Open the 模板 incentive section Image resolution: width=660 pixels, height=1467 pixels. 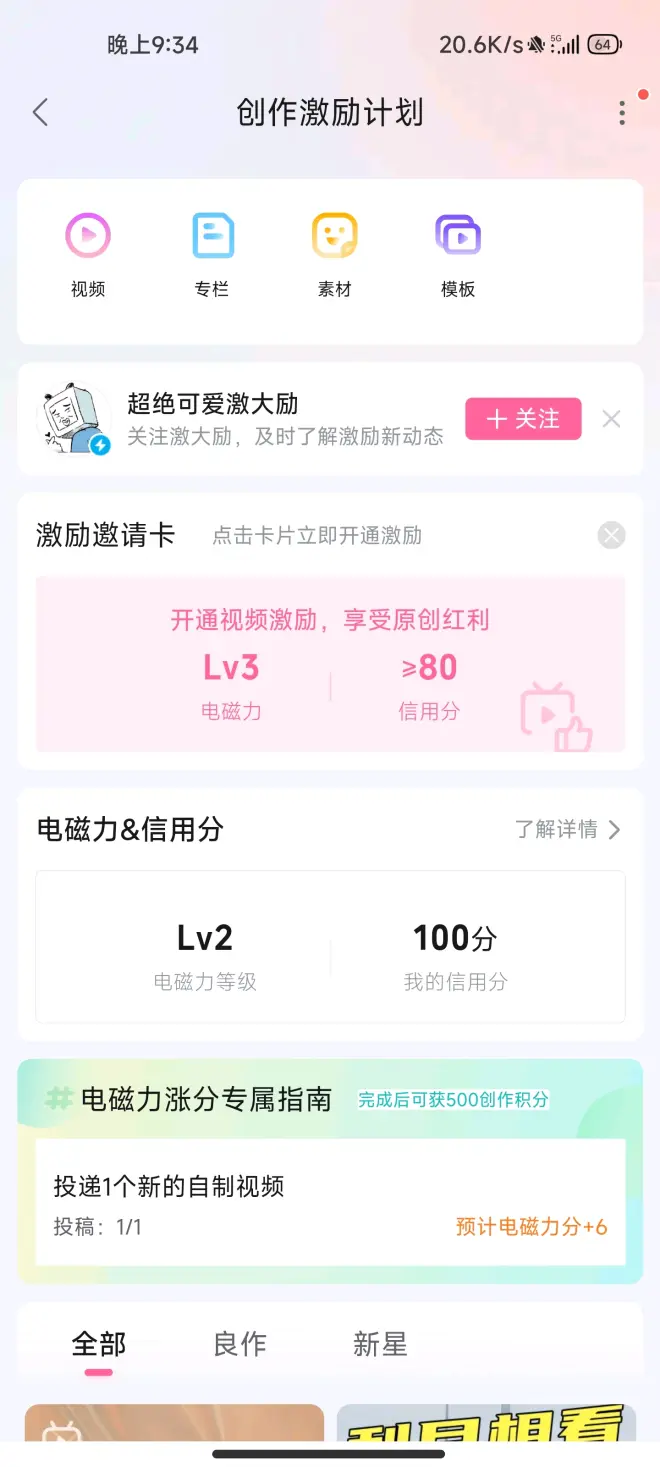click(458, 256)
